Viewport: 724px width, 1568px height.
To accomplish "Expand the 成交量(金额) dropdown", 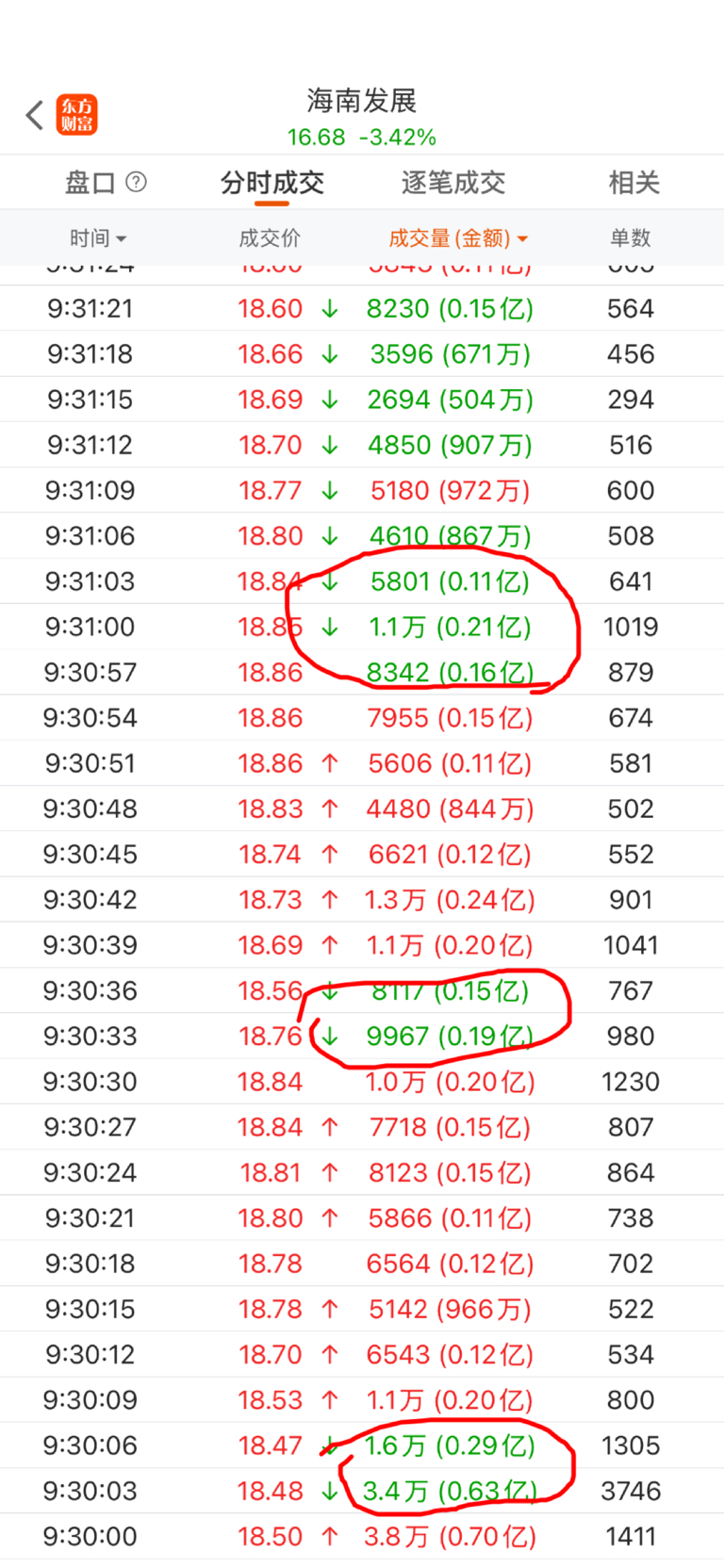I will [x=458, y=238].
